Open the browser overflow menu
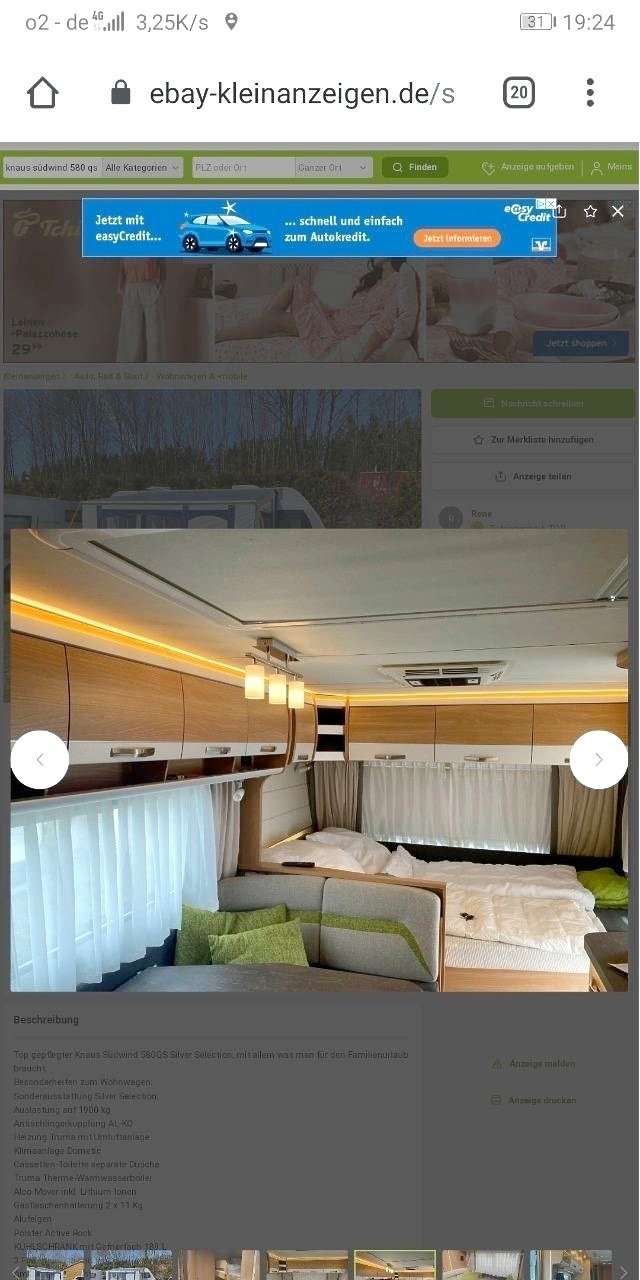The width and height of the screenshot is (640, 1280). click(590, 93)
